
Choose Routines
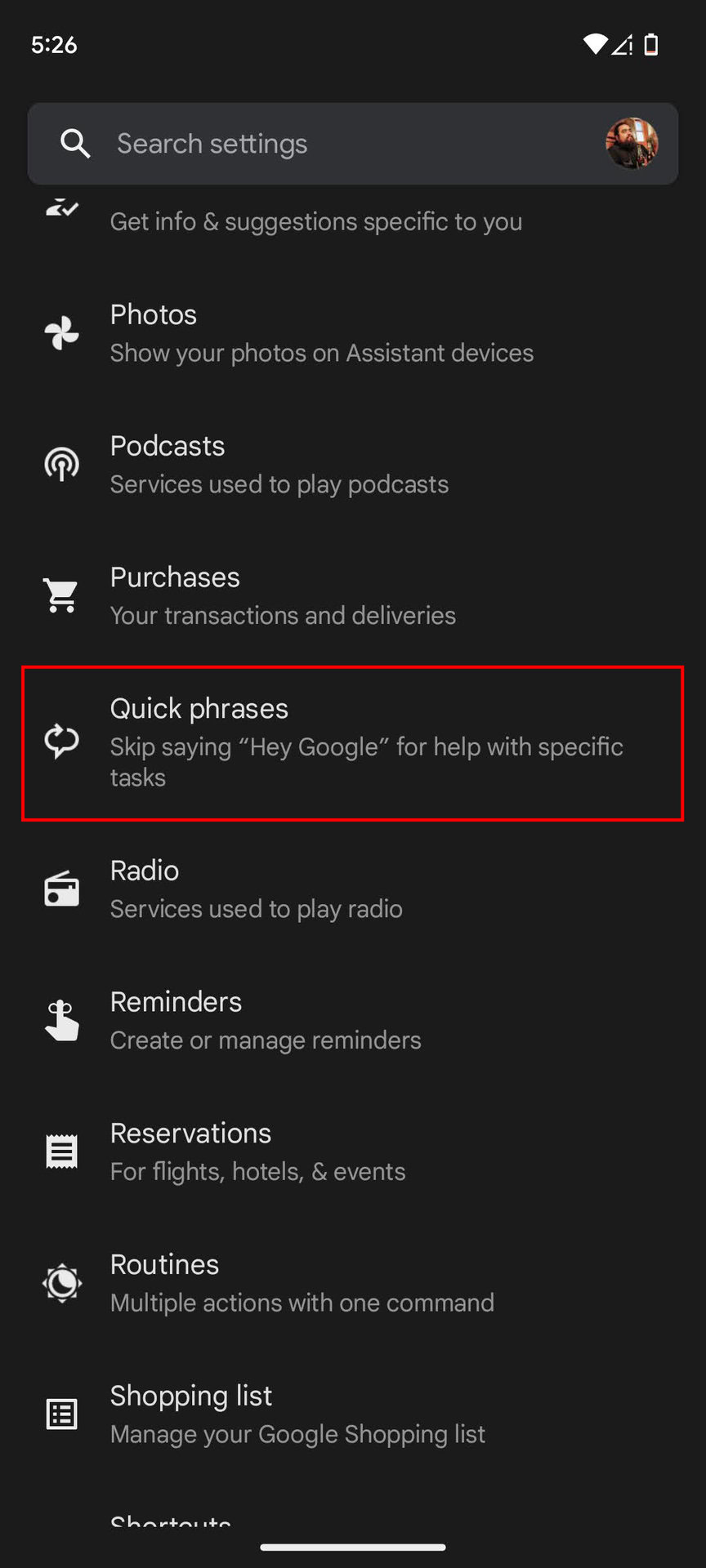pos(351,1283)
